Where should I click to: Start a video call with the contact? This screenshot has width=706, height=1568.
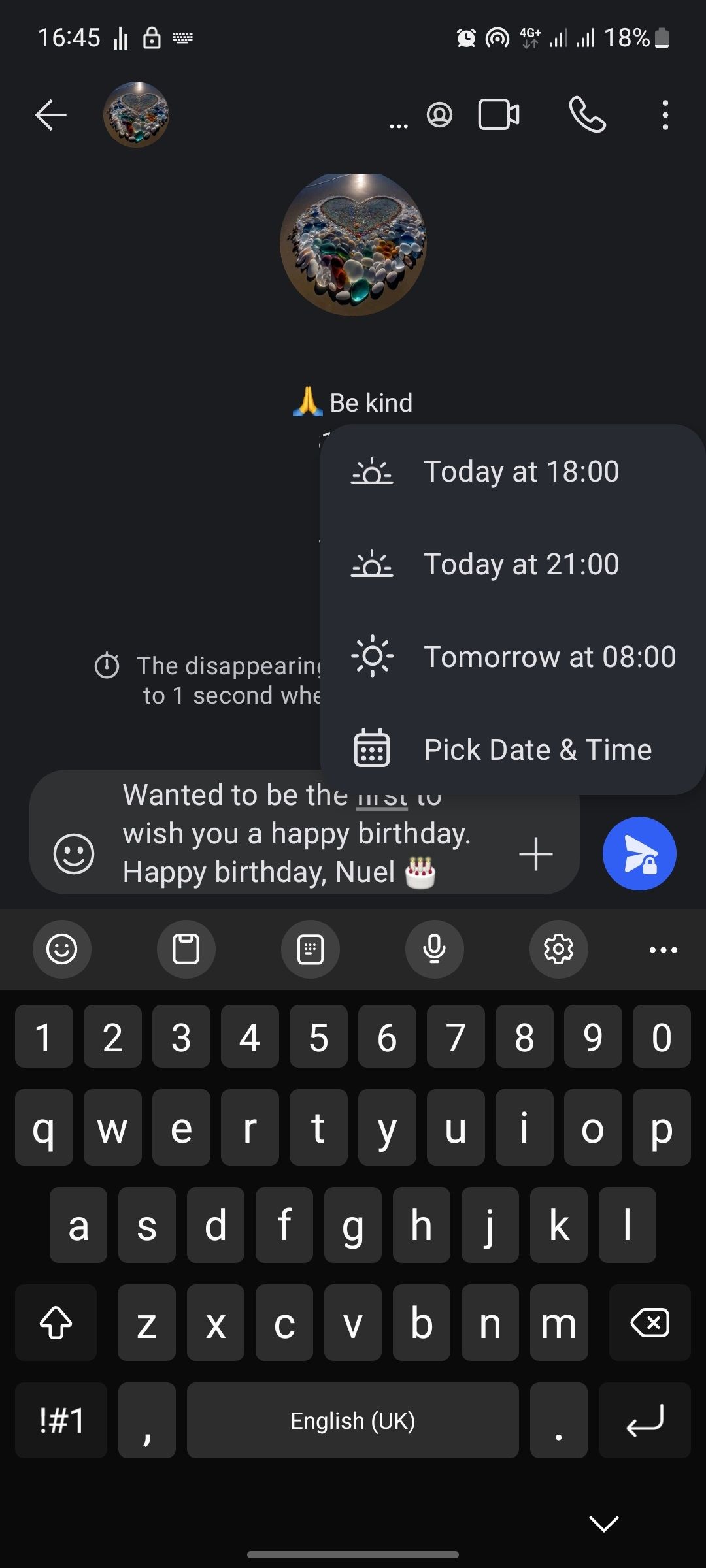click(x=497, y=114)
